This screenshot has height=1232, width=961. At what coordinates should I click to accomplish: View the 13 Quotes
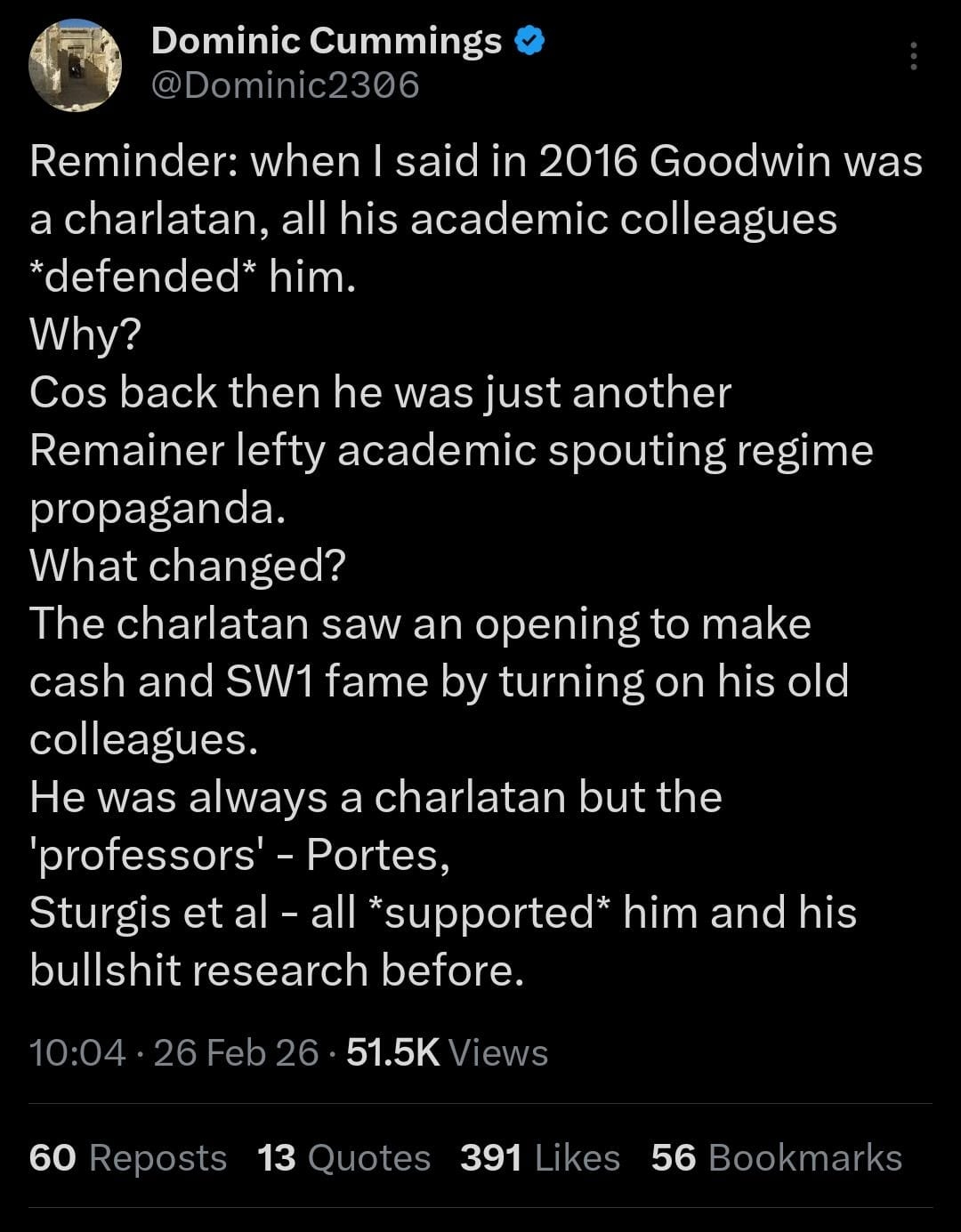coord(343,1157)
